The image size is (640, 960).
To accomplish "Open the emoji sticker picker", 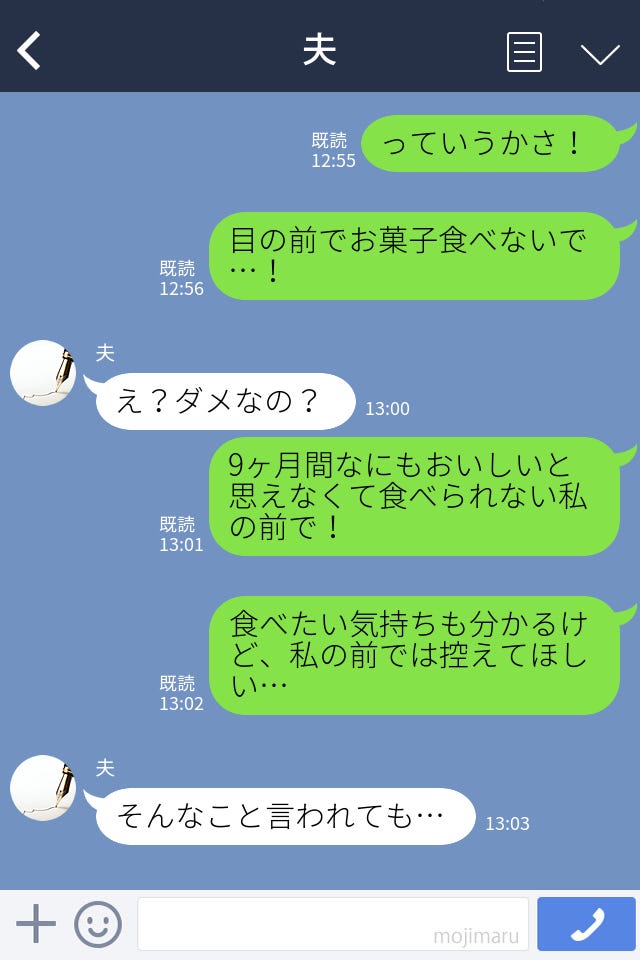I will (98, 924).
